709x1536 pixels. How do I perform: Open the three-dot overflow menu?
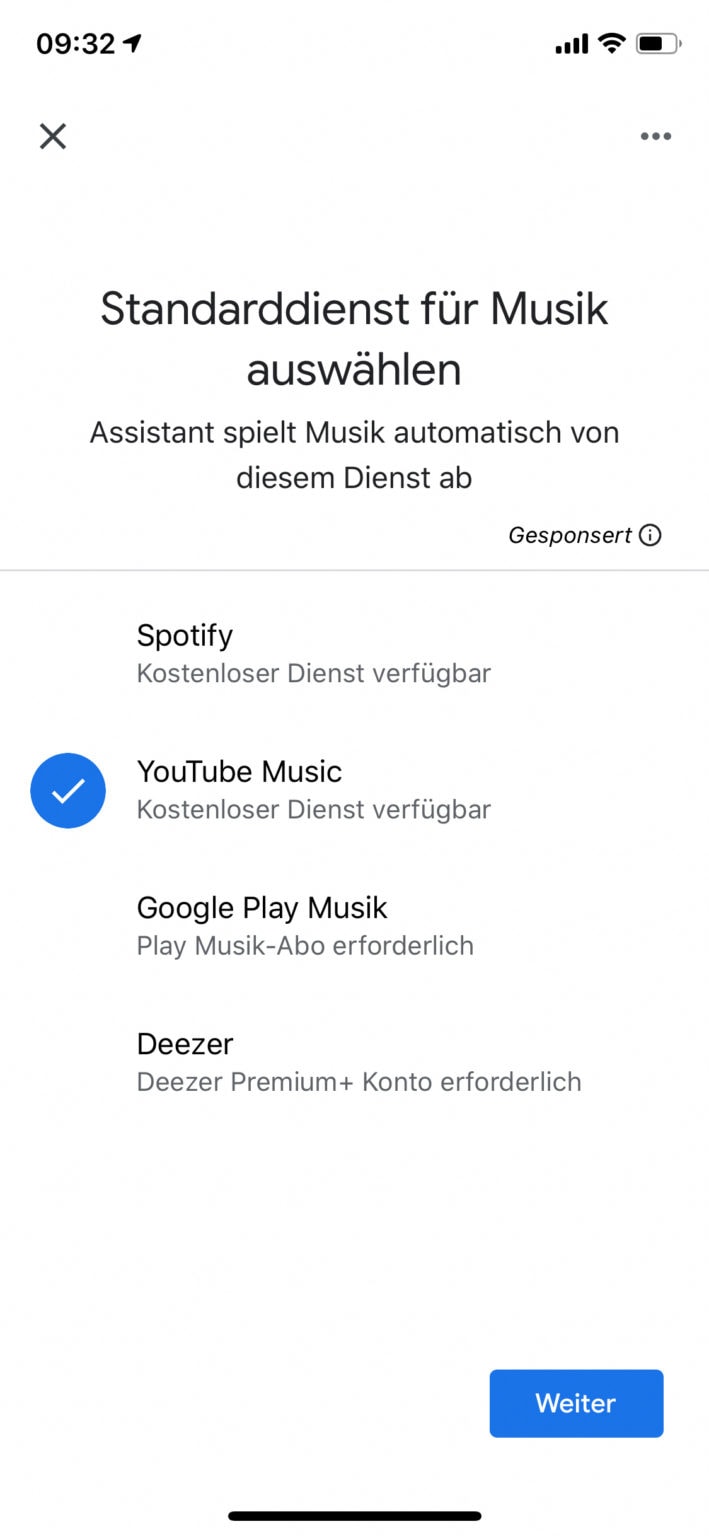pyautogui.click(x=656, y=136)
